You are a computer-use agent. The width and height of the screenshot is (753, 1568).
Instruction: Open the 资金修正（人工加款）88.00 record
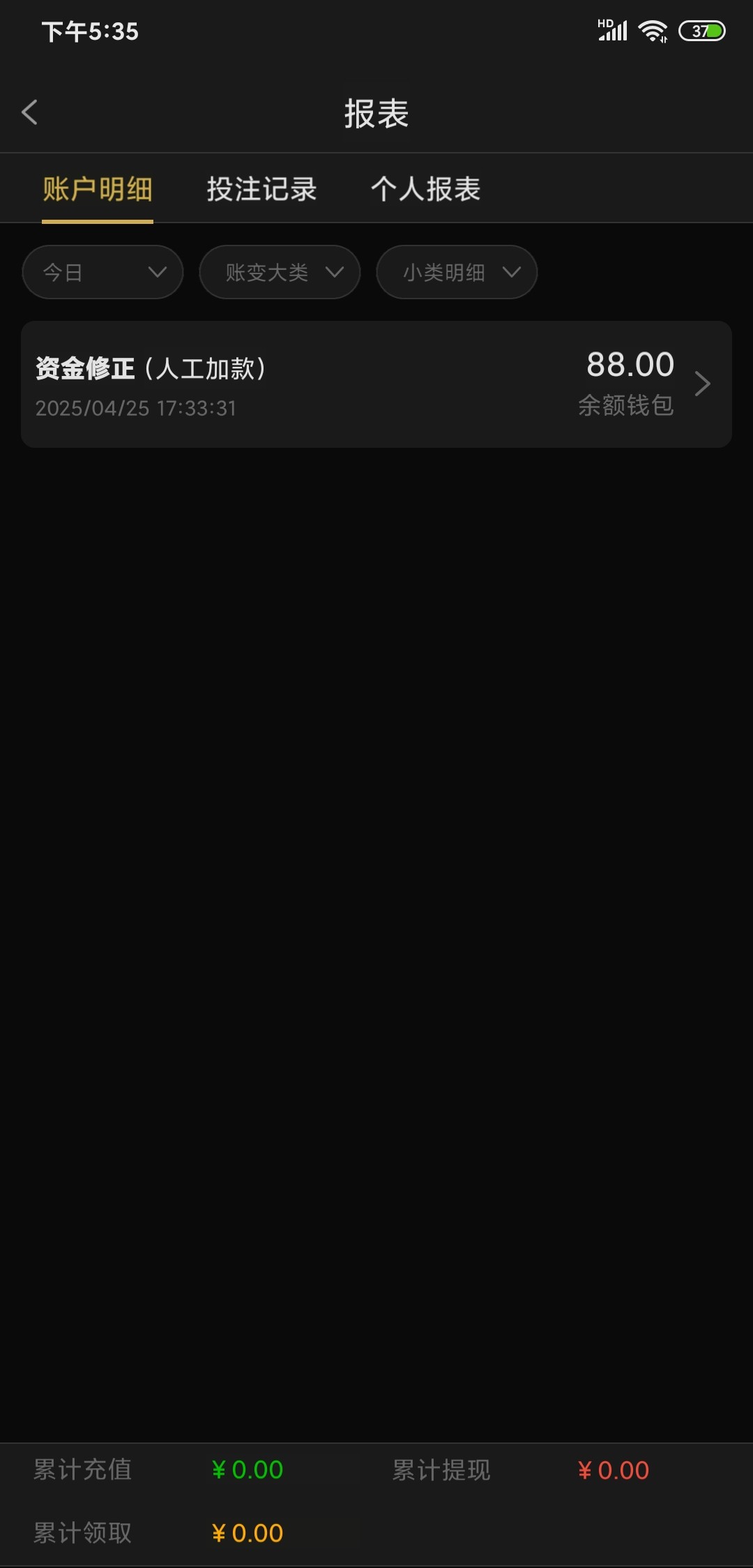[x=376, y=384]
